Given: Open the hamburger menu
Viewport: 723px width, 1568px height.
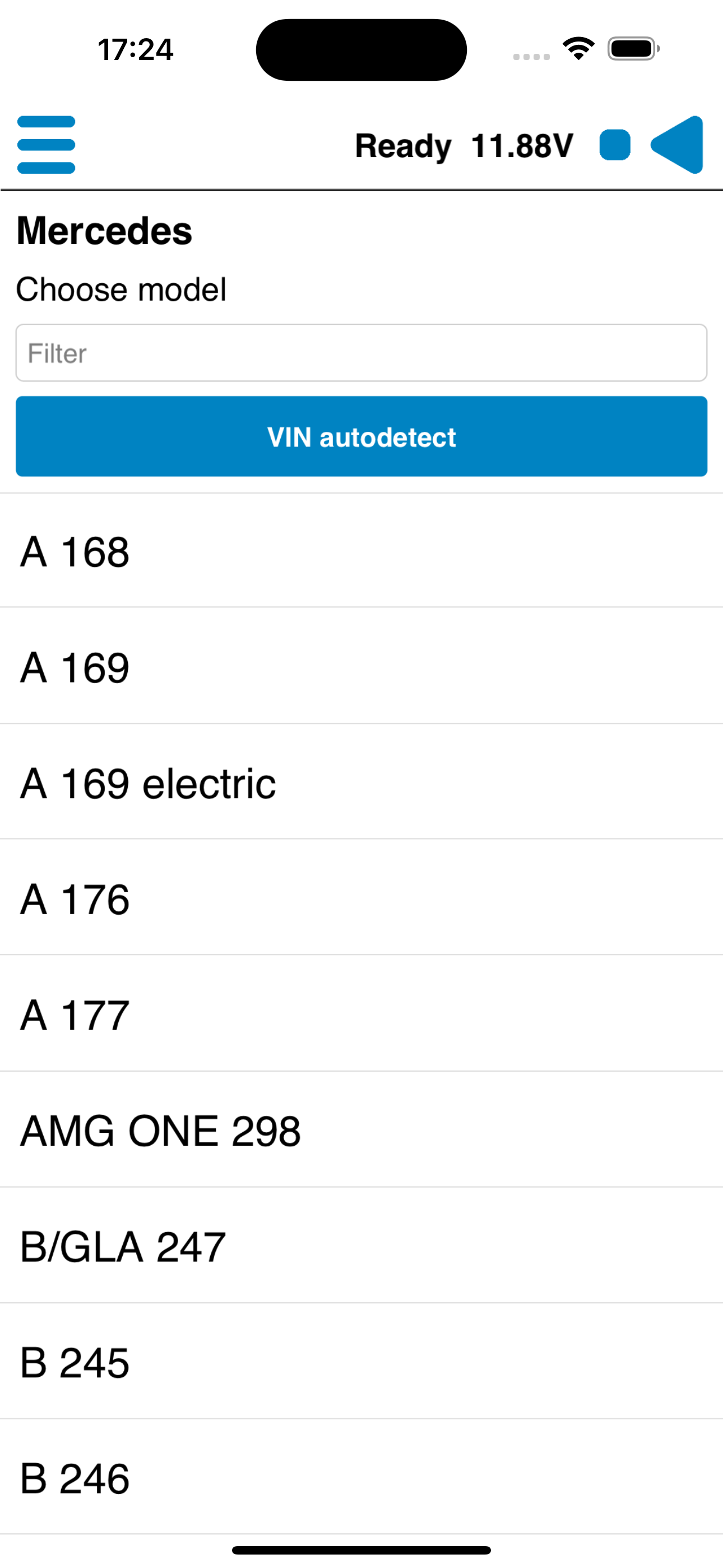Looking at the screenshot, I should point(47,145).
